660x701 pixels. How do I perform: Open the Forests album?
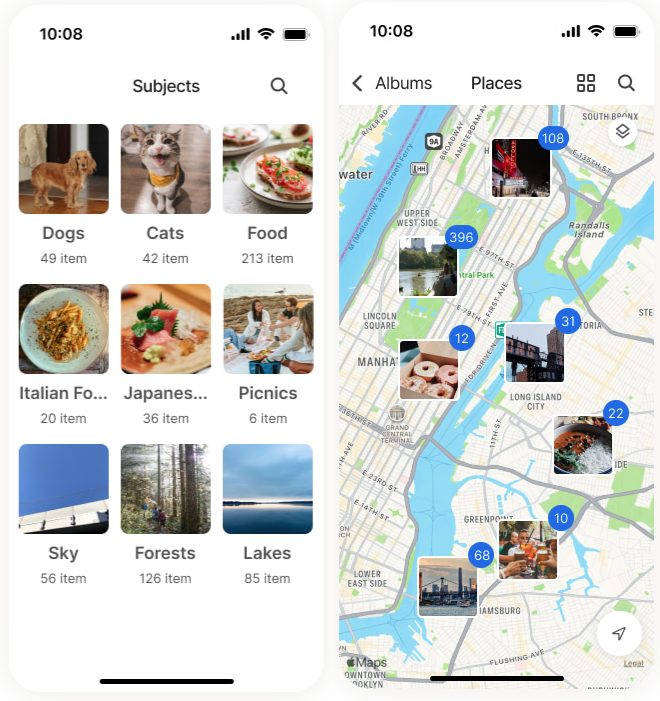pyautogui.click(x=166, y=489)
